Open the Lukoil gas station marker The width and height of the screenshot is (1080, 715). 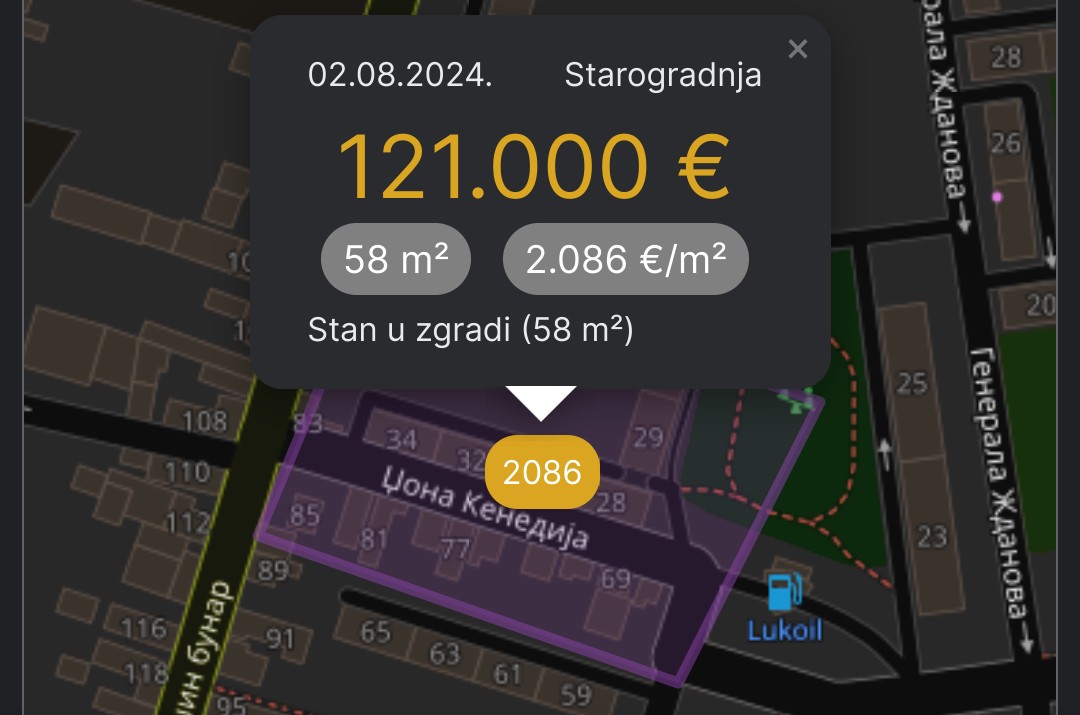tap(784, 592)
